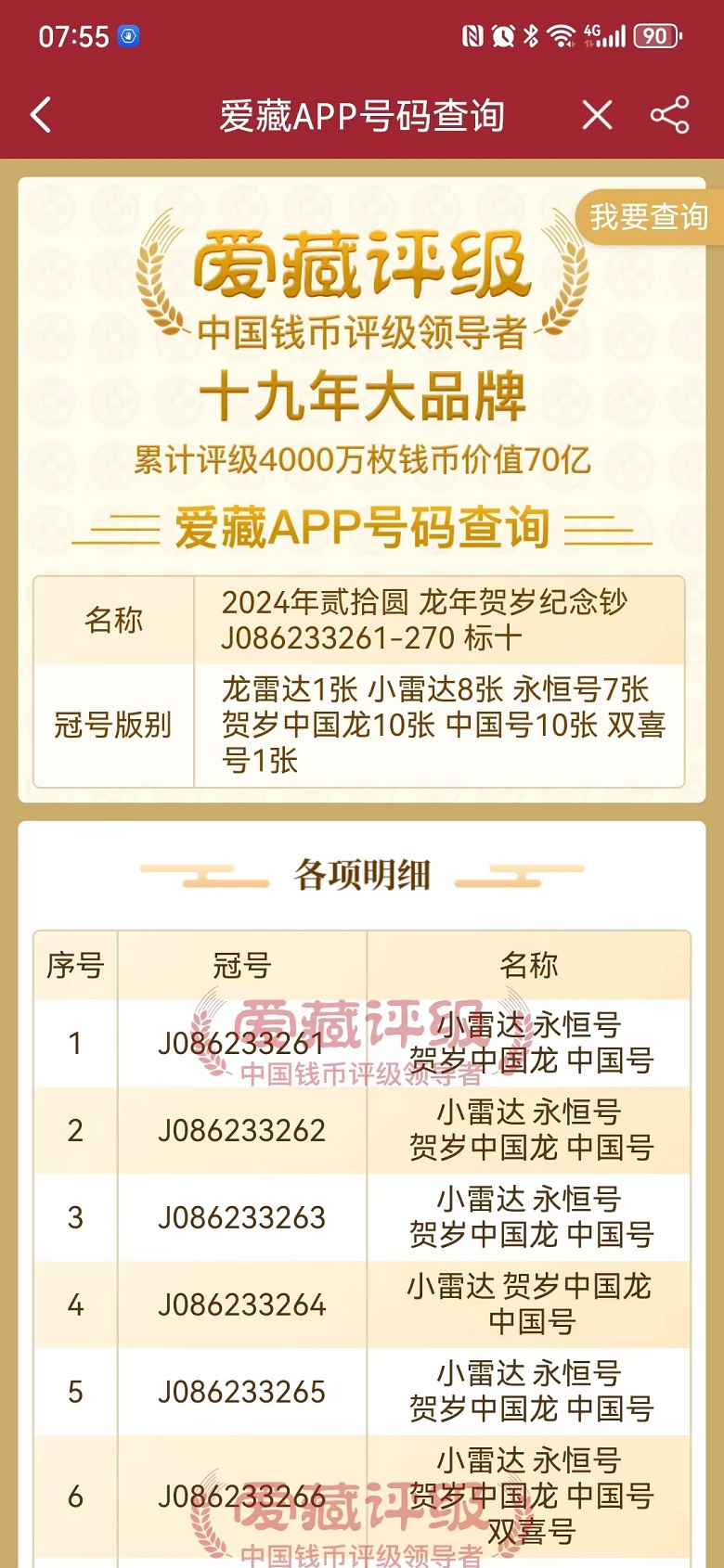This screenshot has height=1568, width=724.
Task: Tap the 我要查询 button
Action: click(x=648, y=217)
